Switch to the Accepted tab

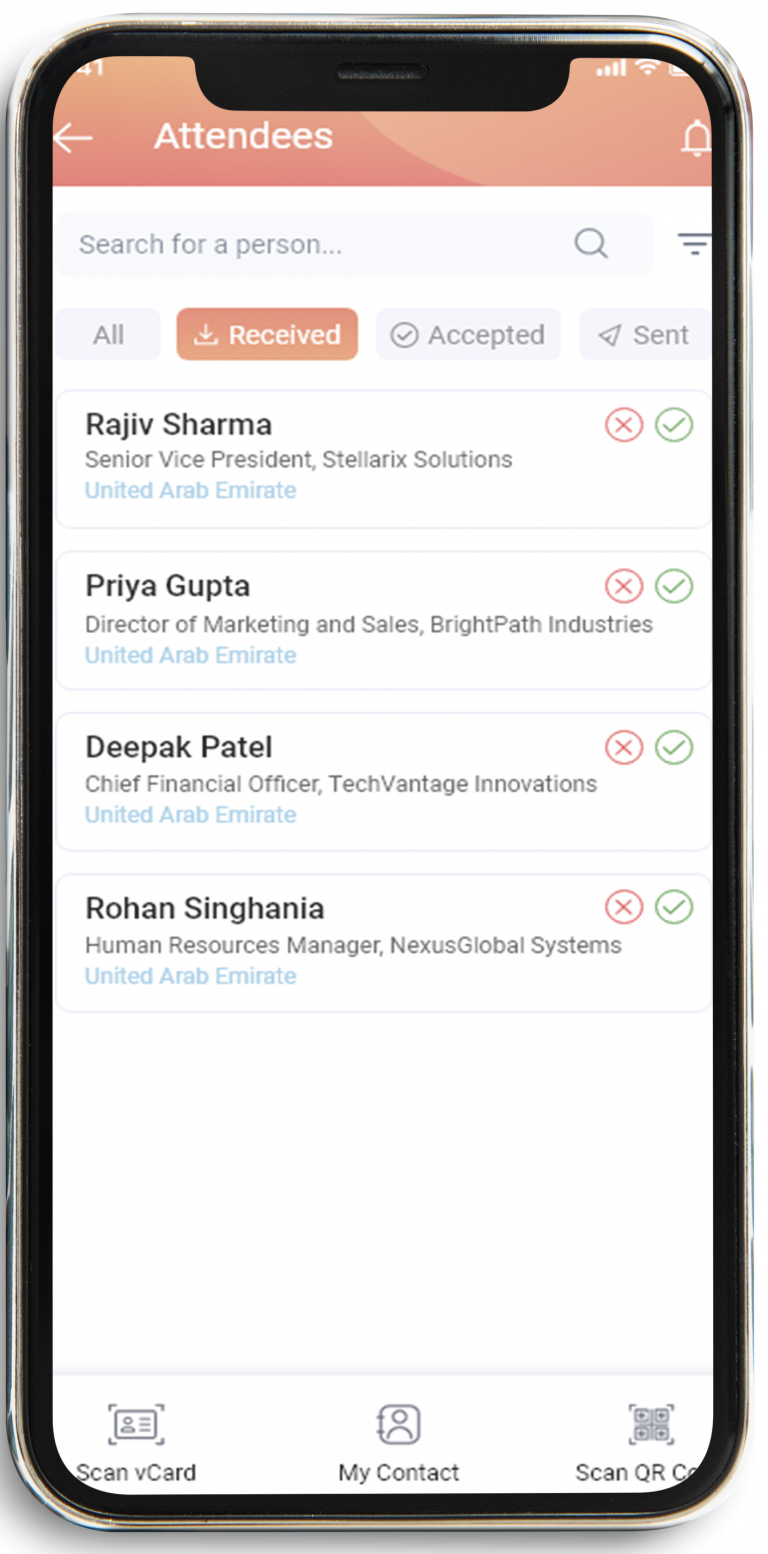tap(468, 334)
